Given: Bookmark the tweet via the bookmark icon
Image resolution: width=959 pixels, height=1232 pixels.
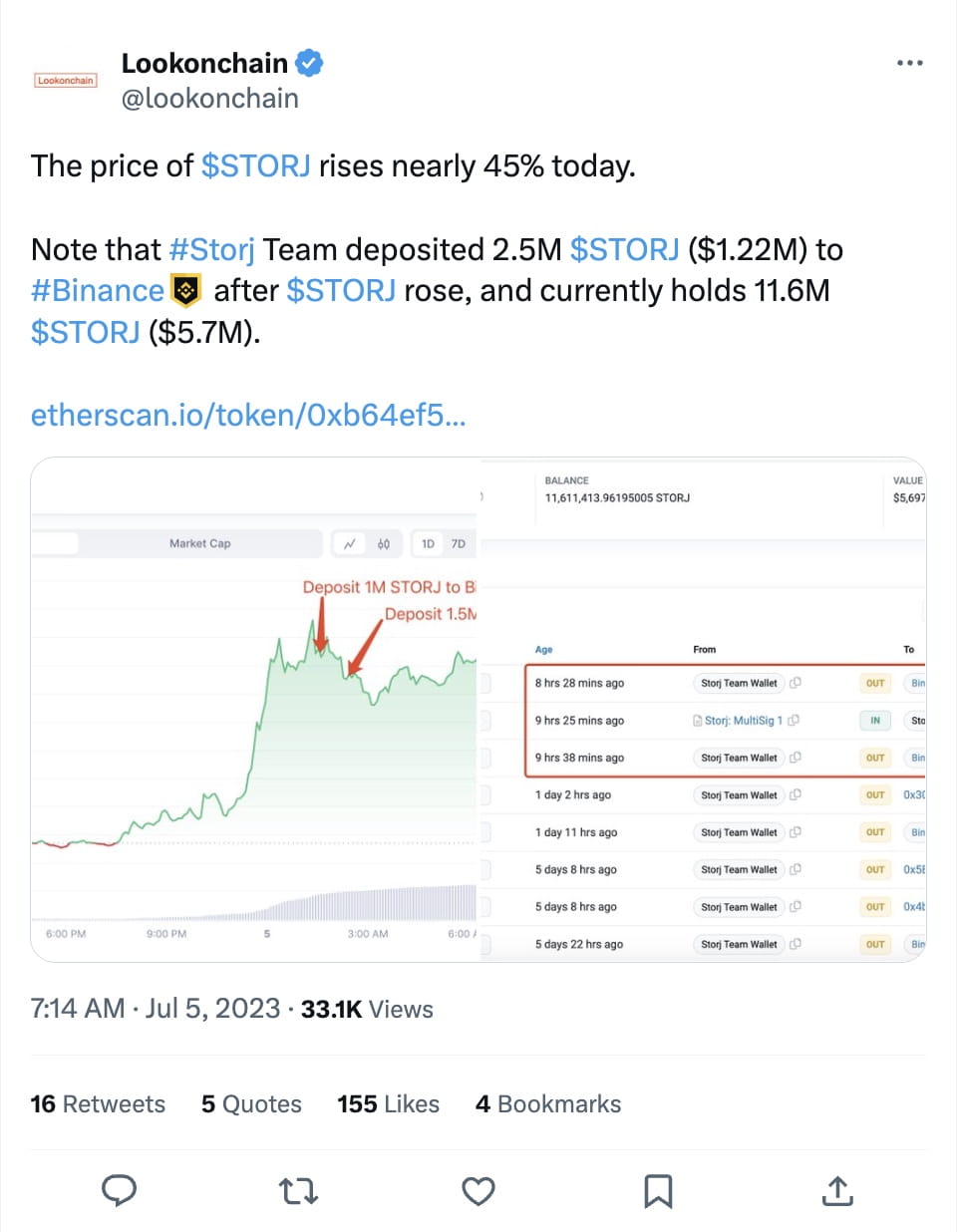Looking at the screenshot, I should (x=658, y=1191).
